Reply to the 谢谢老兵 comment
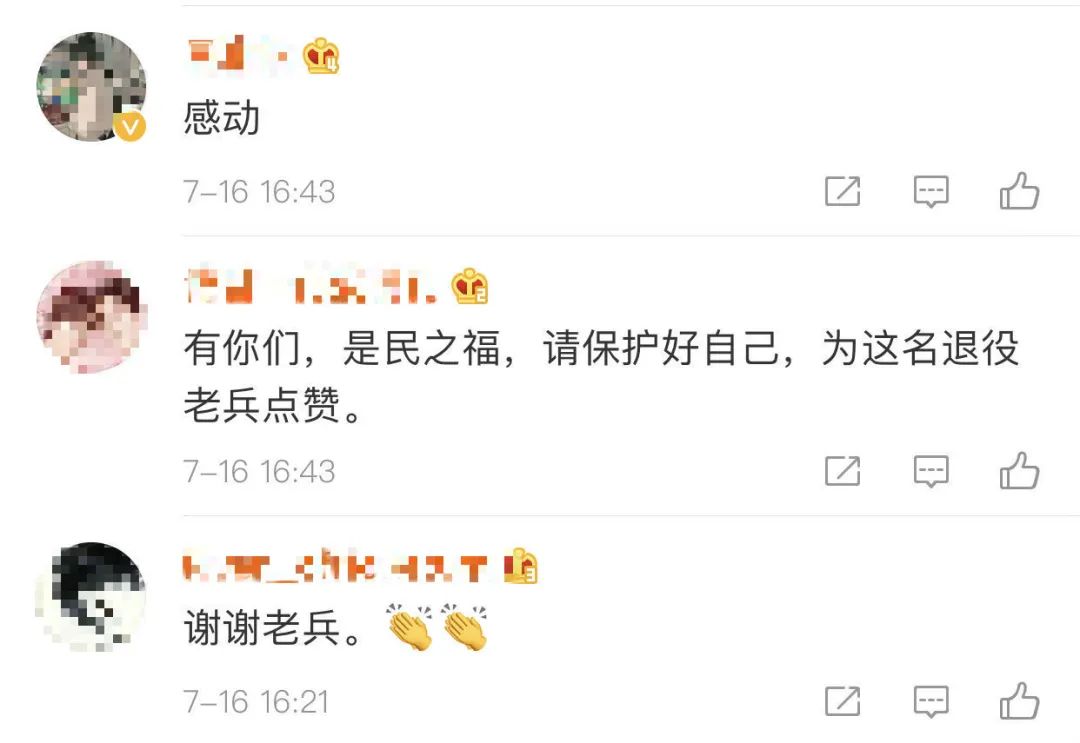This screenshot has height=743, width=1080. point(931,702)
